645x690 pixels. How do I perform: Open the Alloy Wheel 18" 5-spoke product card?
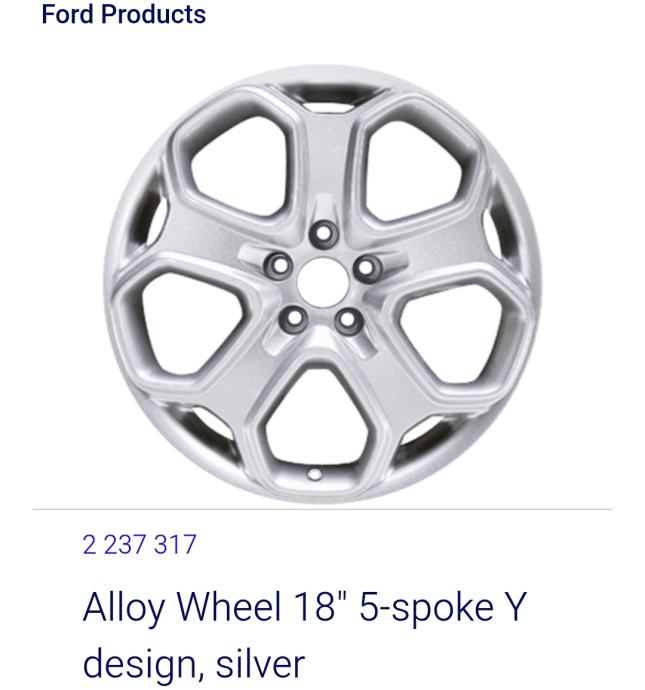click(x=305, y=607)
